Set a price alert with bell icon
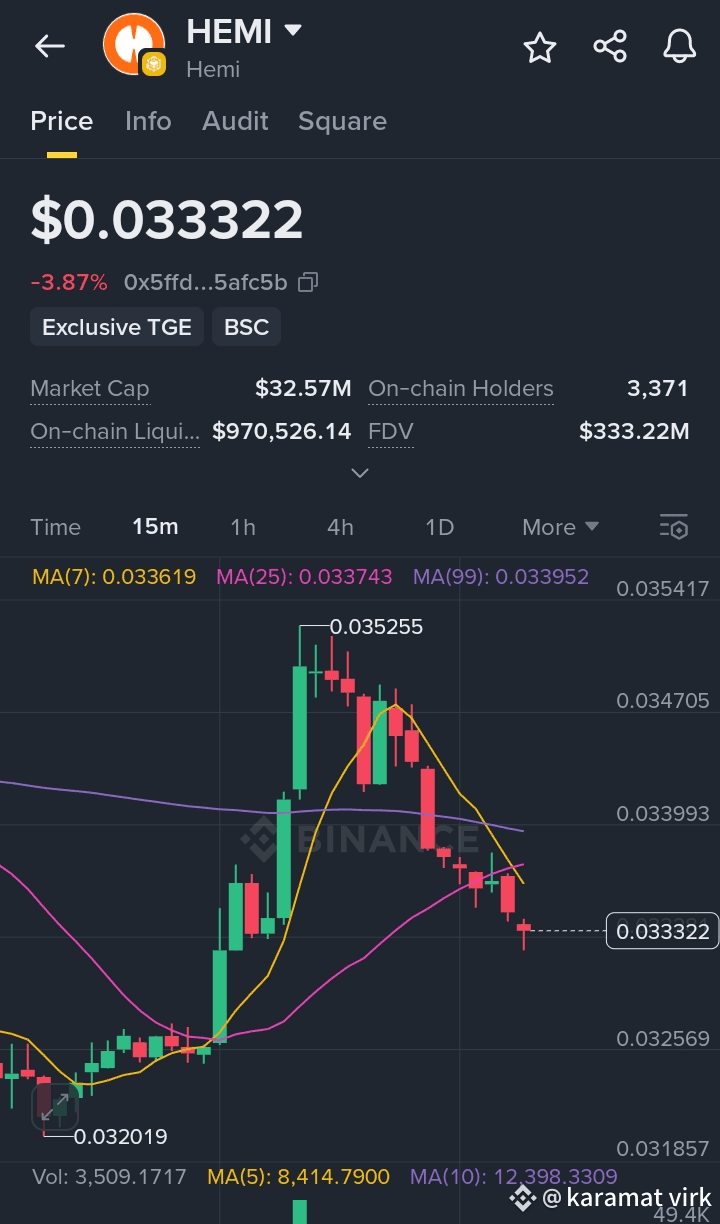 (x=680, y=46)
